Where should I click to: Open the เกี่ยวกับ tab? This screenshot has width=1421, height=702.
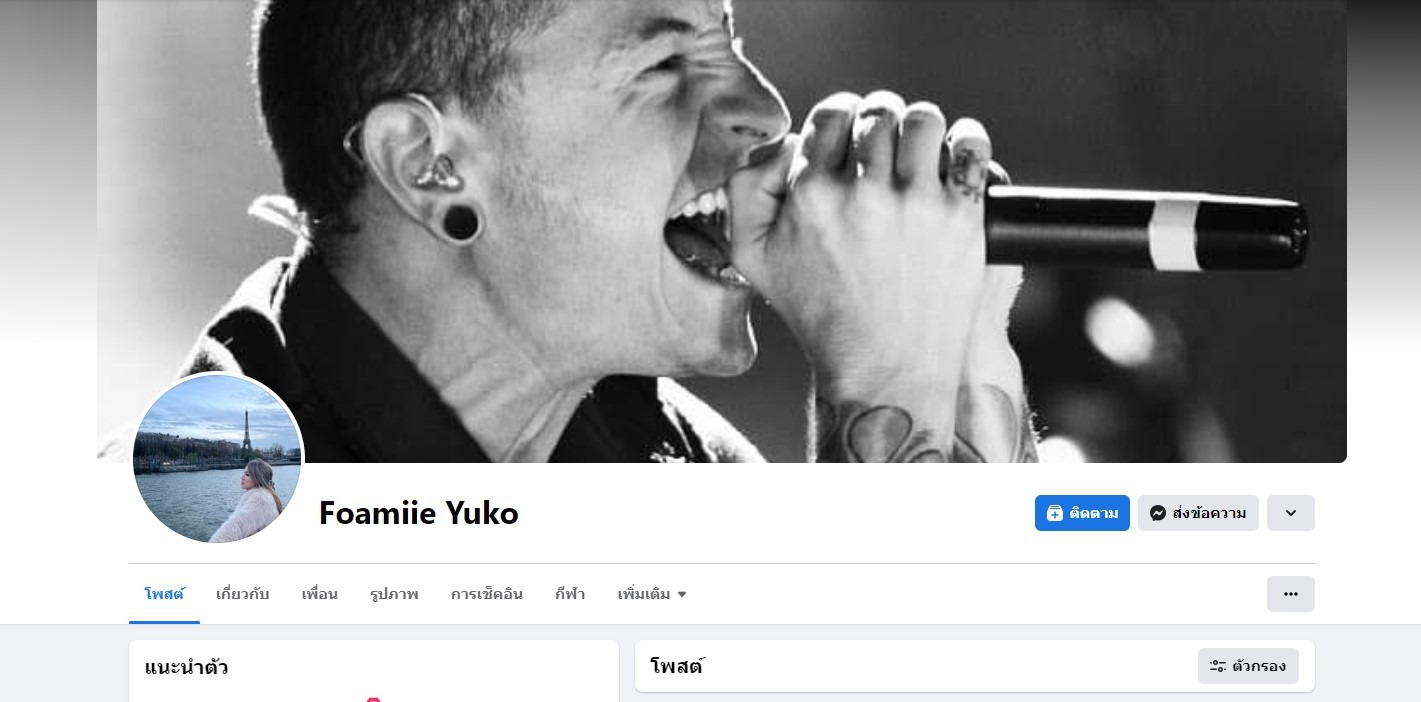pos(243,594)
